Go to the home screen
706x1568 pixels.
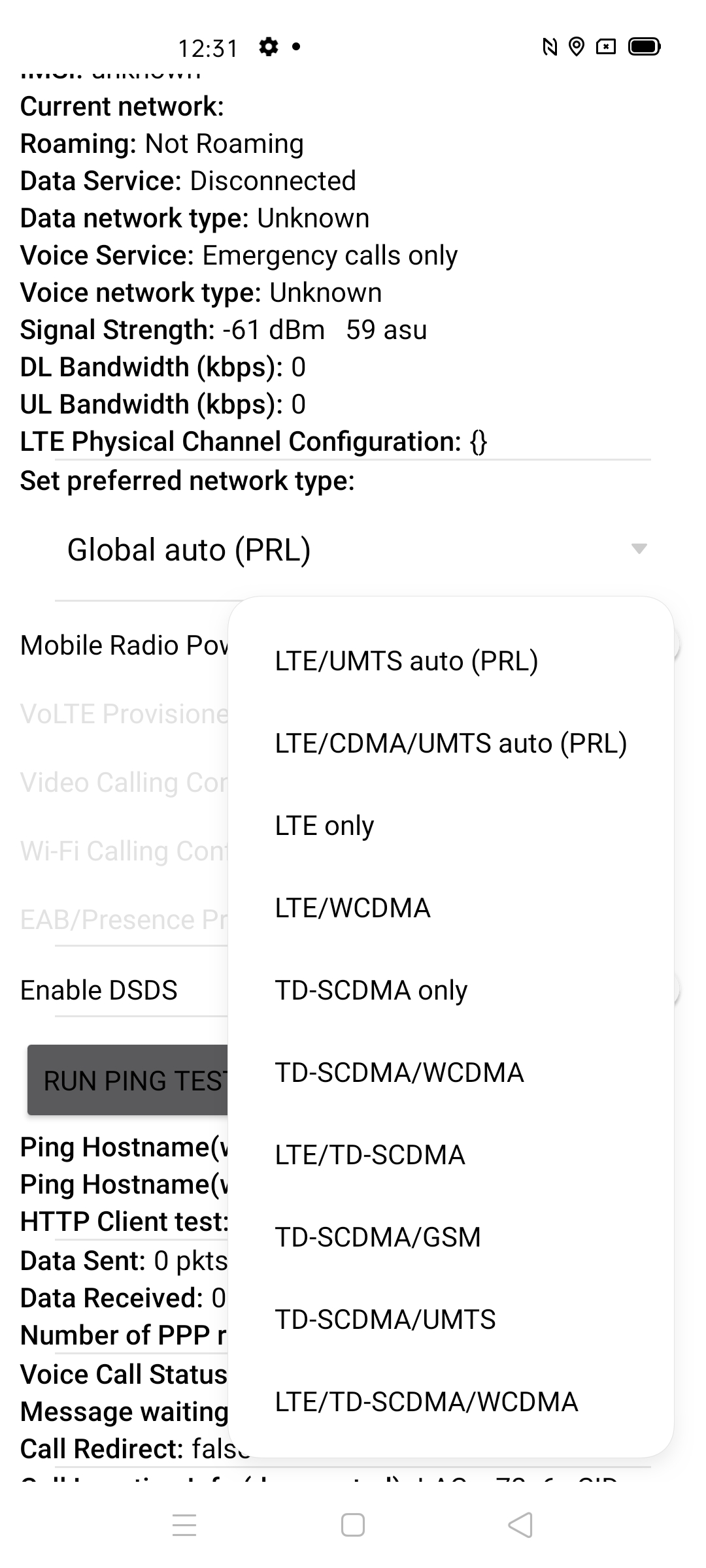coord(353,1526)
